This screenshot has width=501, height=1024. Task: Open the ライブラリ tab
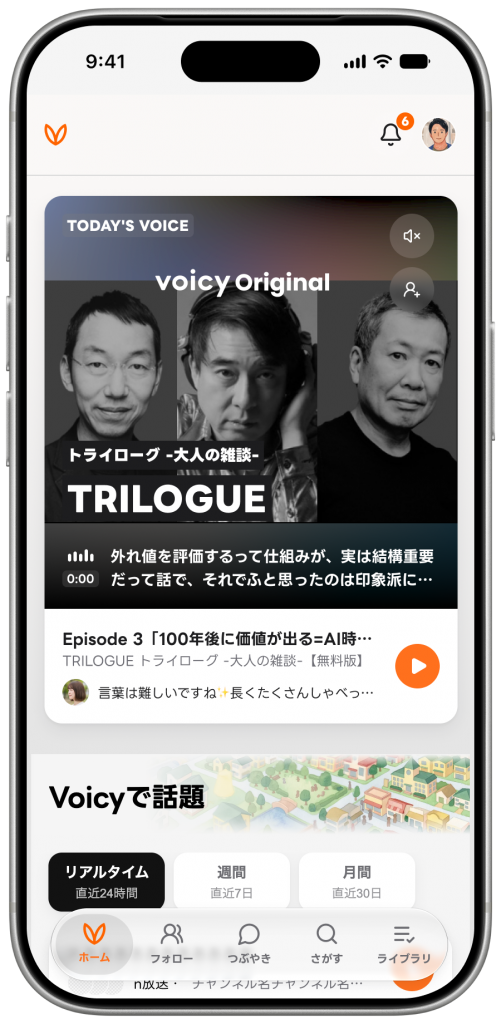pos(404,944)
